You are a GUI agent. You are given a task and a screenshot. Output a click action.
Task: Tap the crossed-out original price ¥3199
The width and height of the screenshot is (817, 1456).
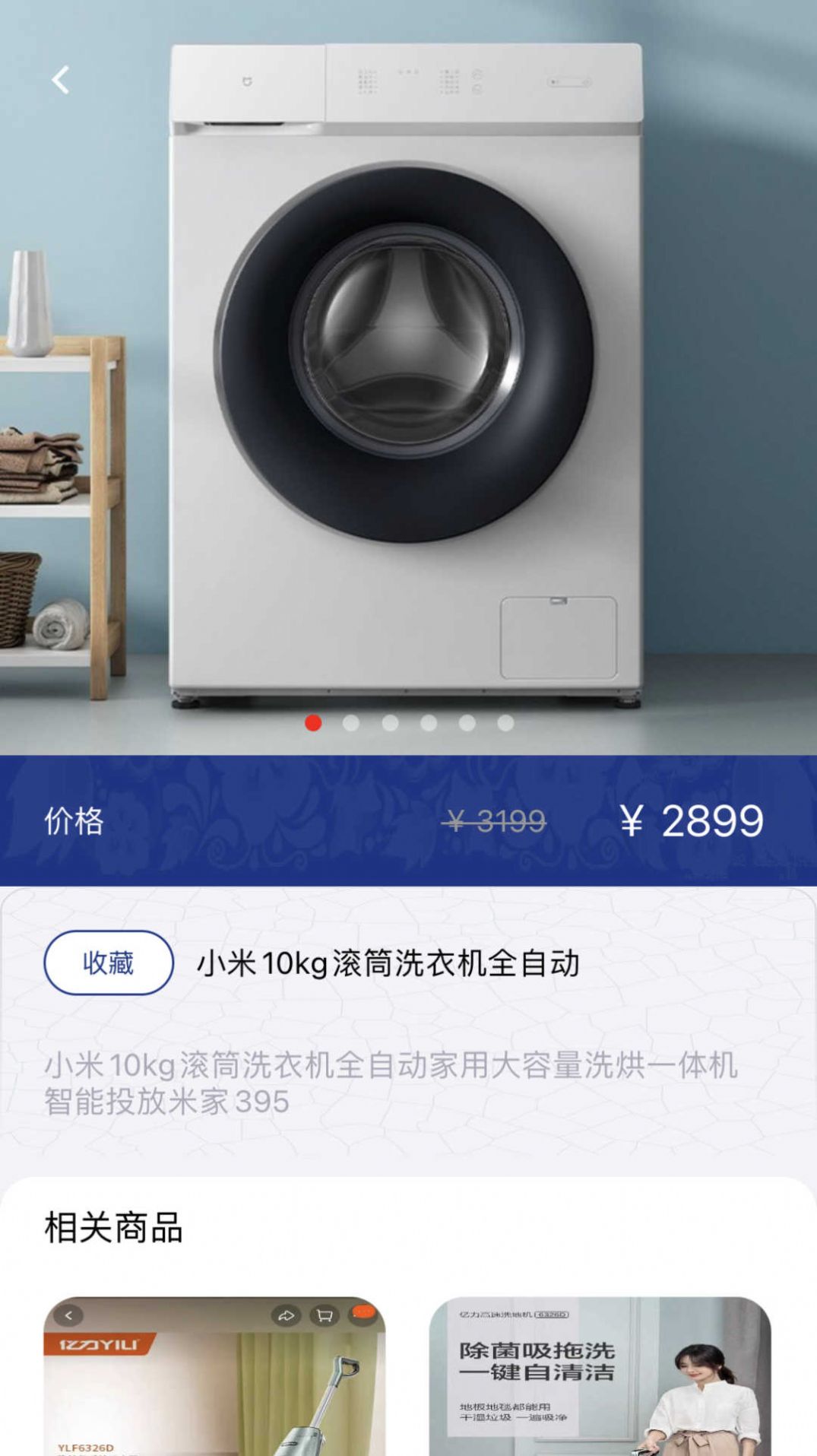(x=496, y=819)
